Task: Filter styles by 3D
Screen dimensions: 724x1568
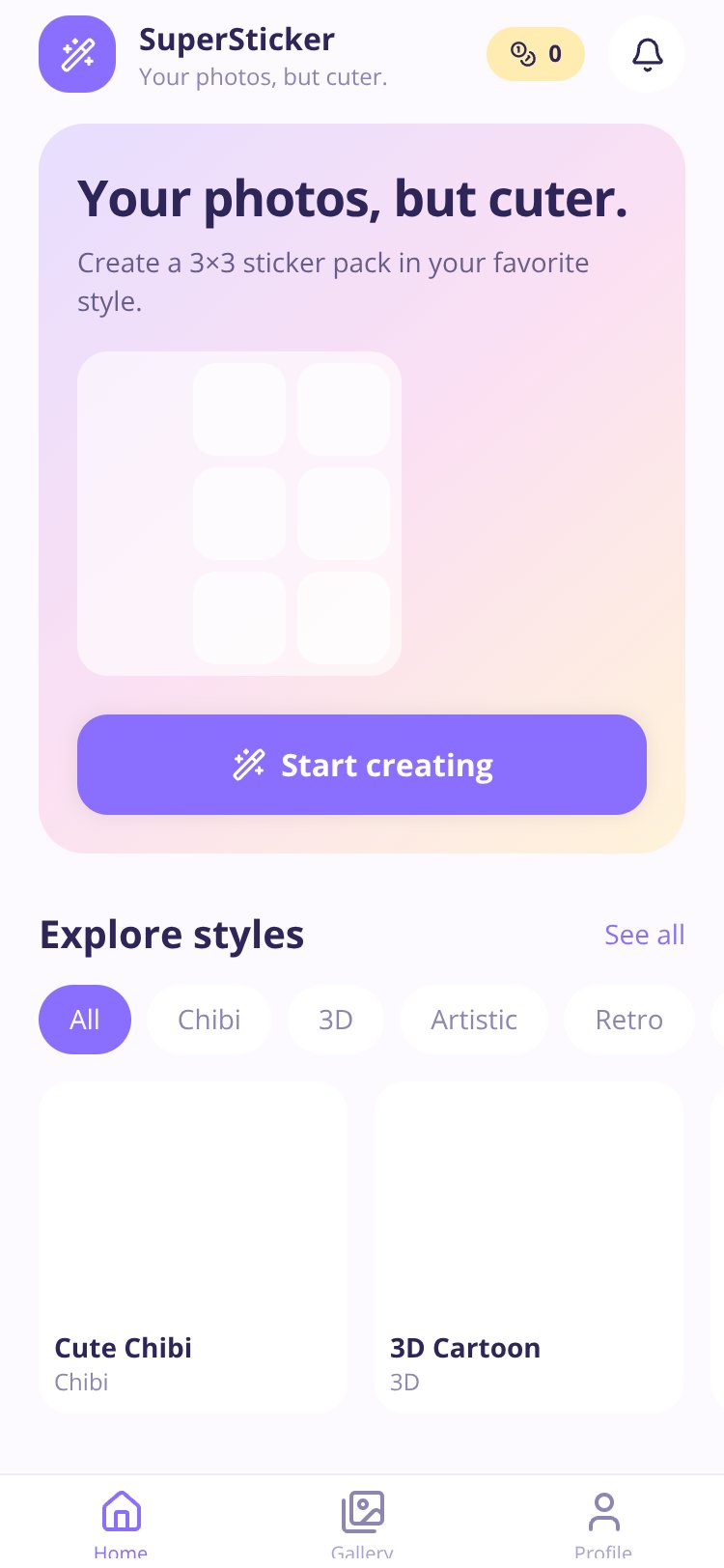Action: (336, 1020)
